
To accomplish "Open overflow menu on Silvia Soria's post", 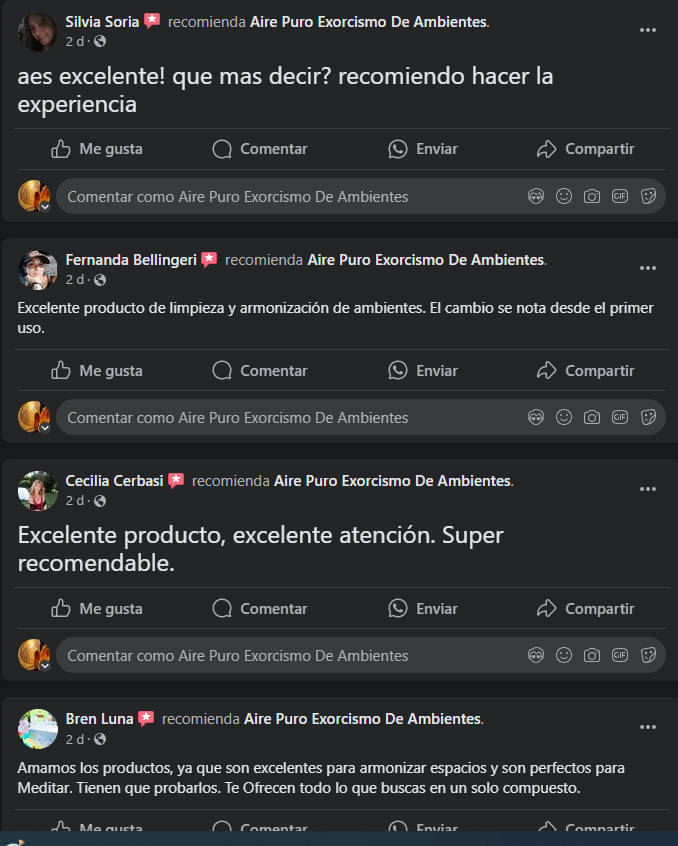I will click(648, 30).
